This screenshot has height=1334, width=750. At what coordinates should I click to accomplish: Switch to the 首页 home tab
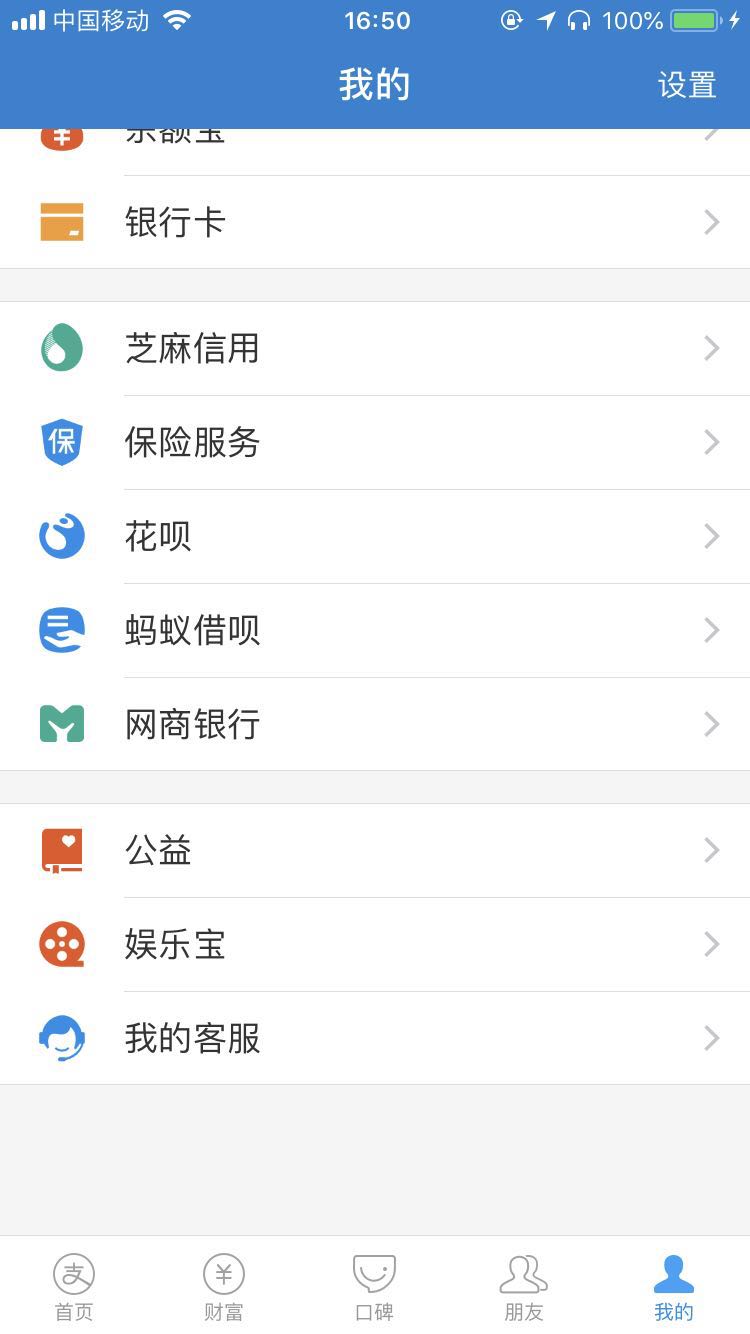(x=73, y=1285)
